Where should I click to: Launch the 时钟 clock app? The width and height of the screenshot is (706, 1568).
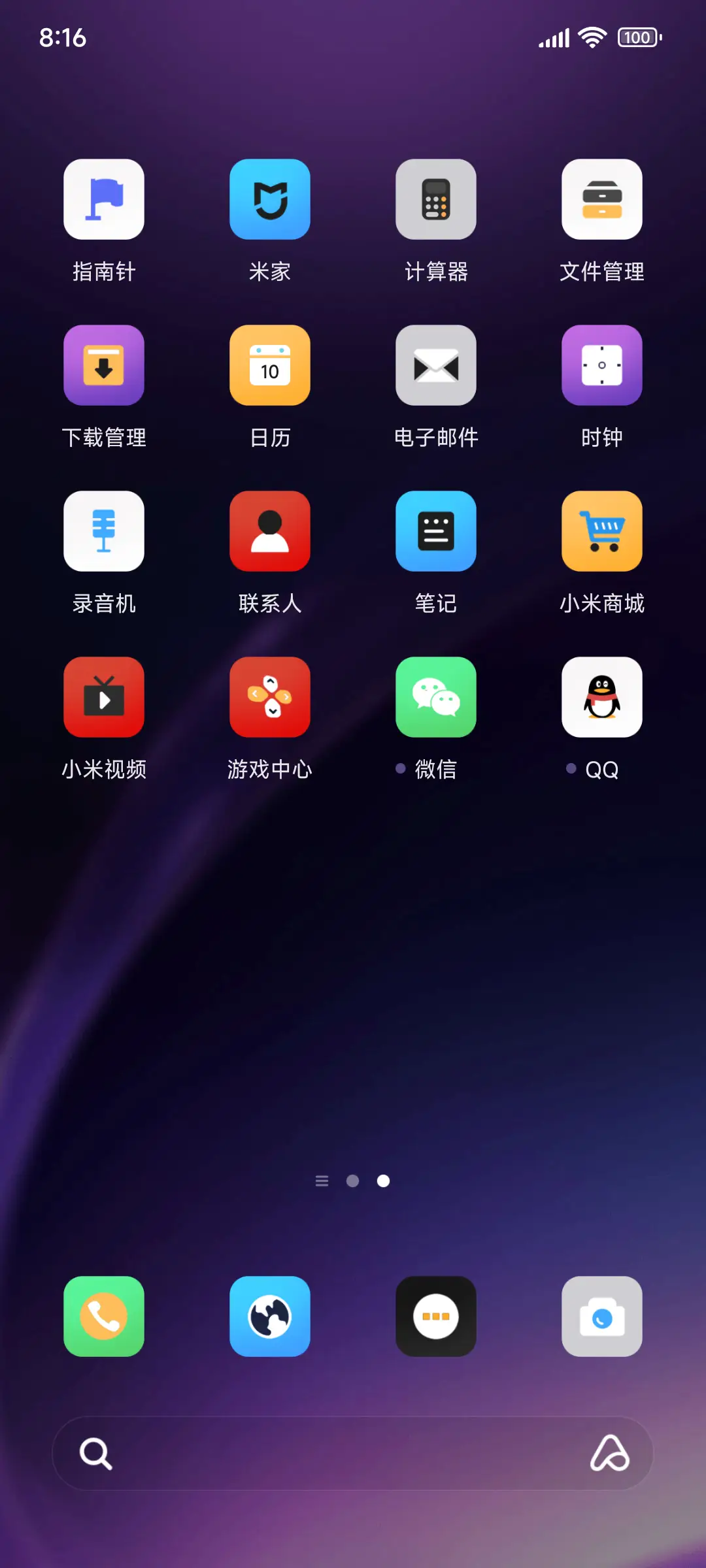[602, 366]
